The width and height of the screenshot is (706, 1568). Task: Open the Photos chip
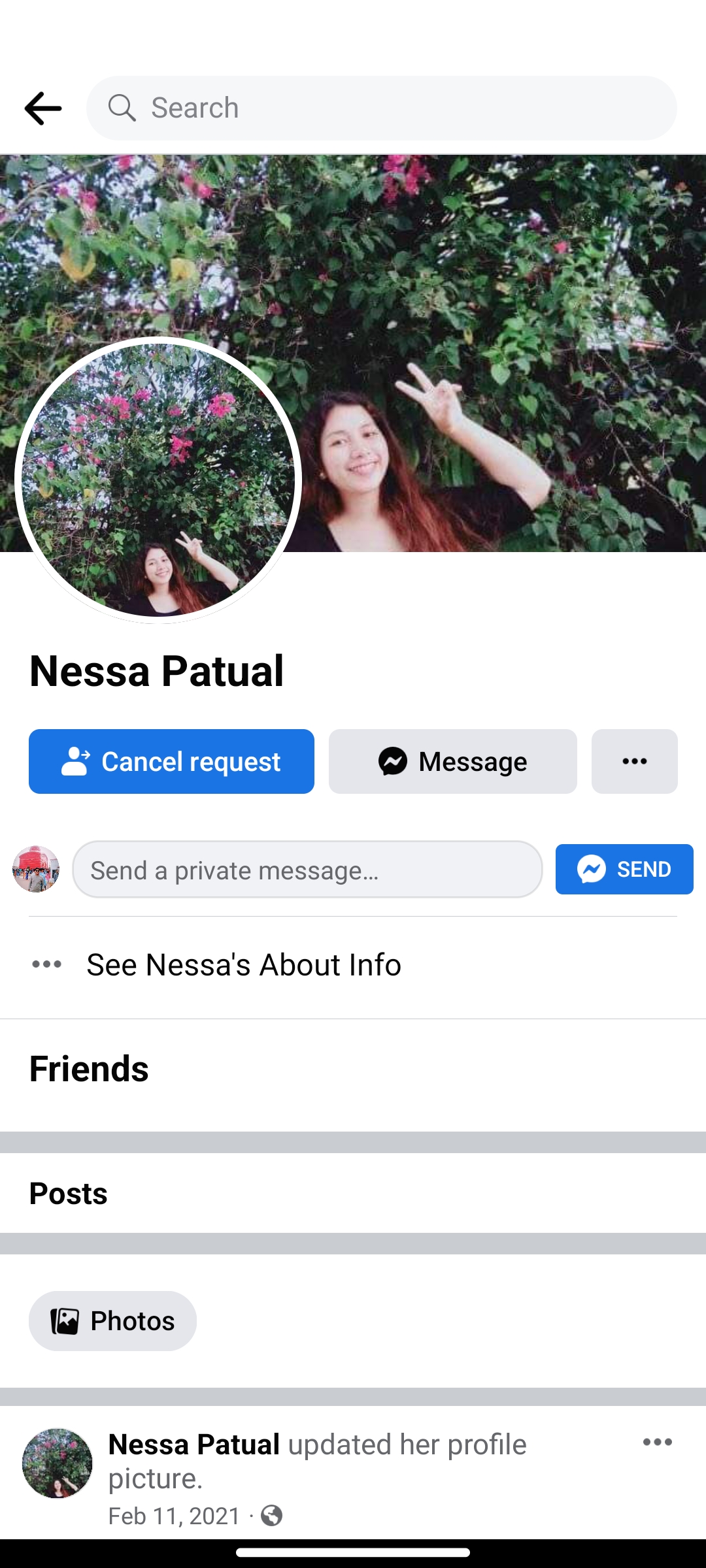point(112,1321)
